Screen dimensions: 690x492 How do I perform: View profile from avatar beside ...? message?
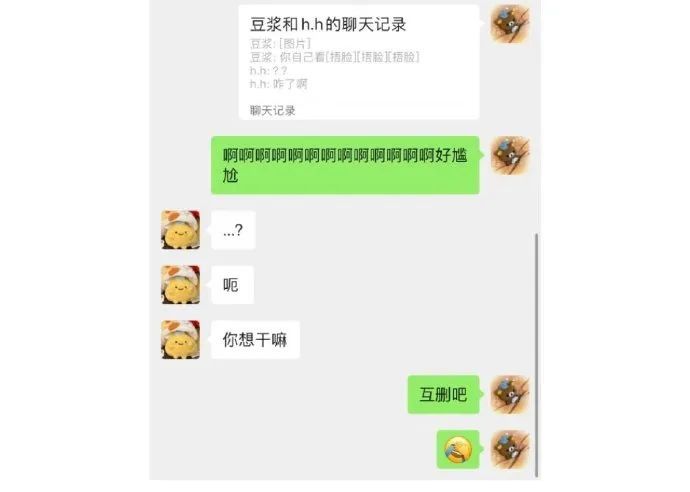coord(180,230)
